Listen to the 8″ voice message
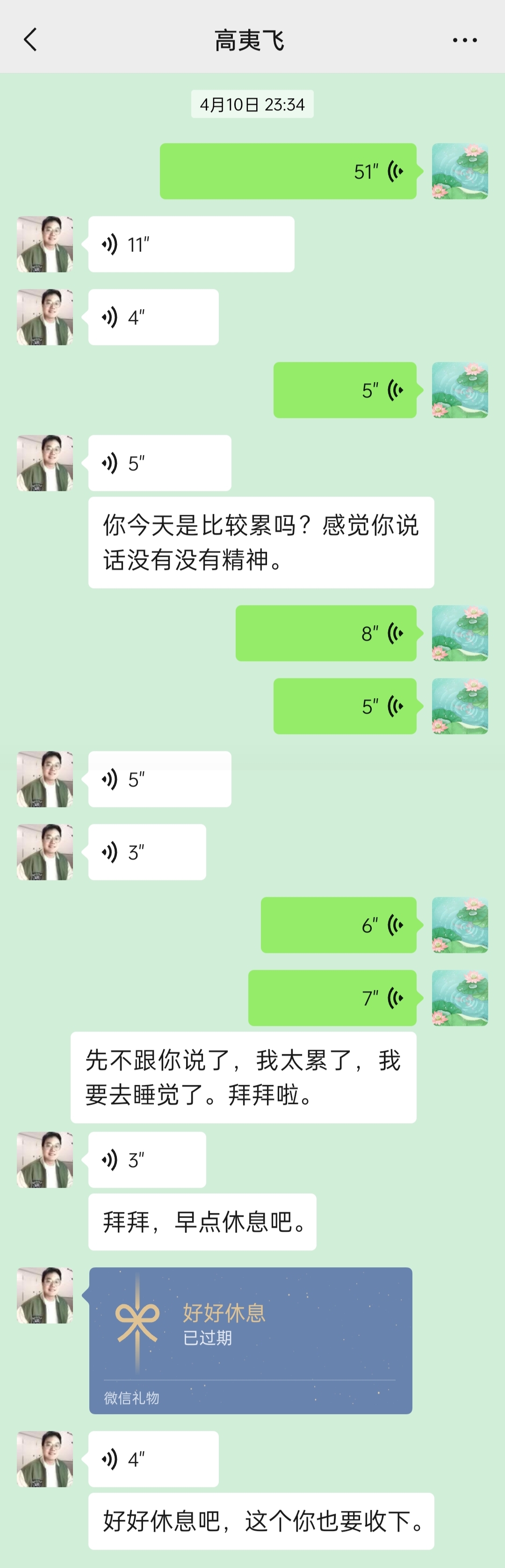The image size is (505, 1568). click(x=325, y=633)
